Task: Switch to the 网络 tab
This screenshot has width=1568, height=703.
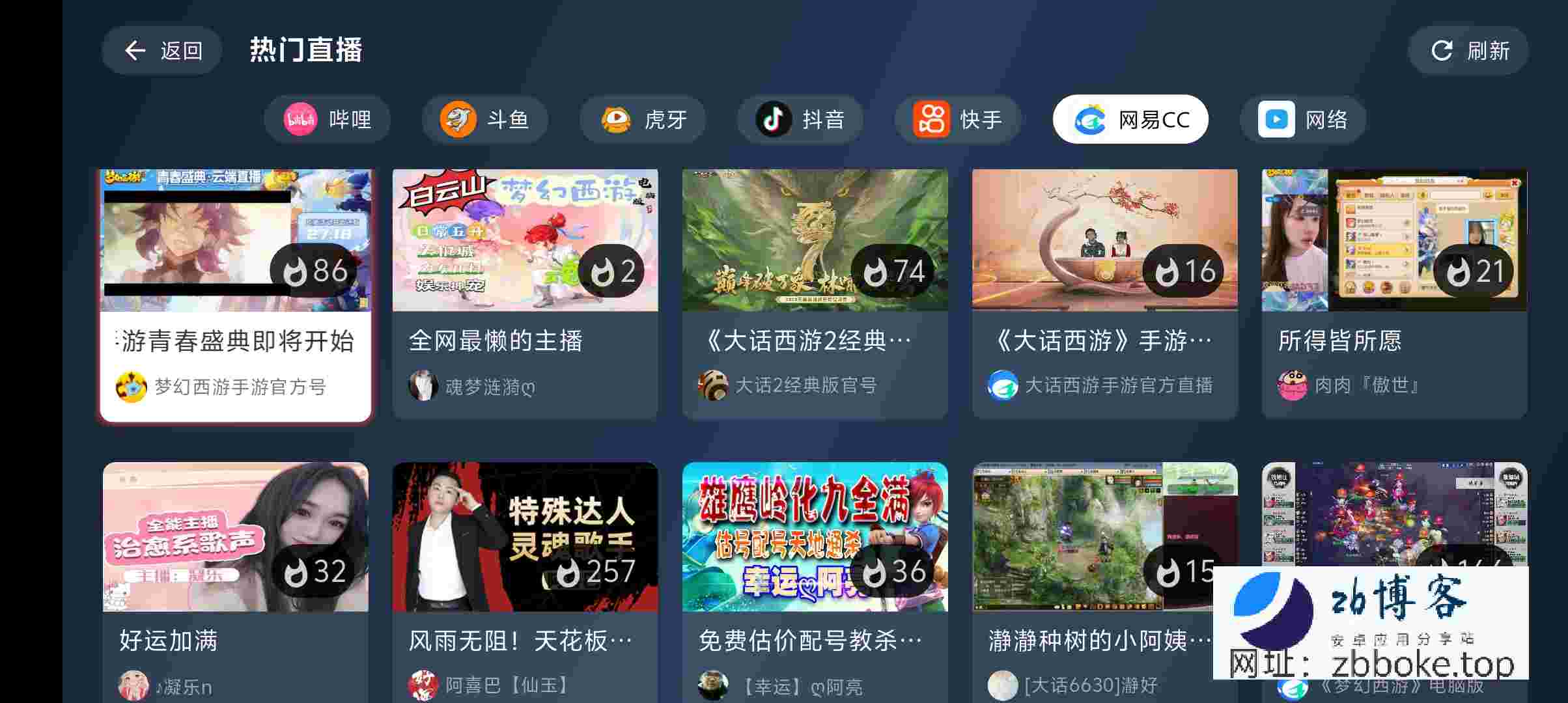Action: (x=1302, y=119)
